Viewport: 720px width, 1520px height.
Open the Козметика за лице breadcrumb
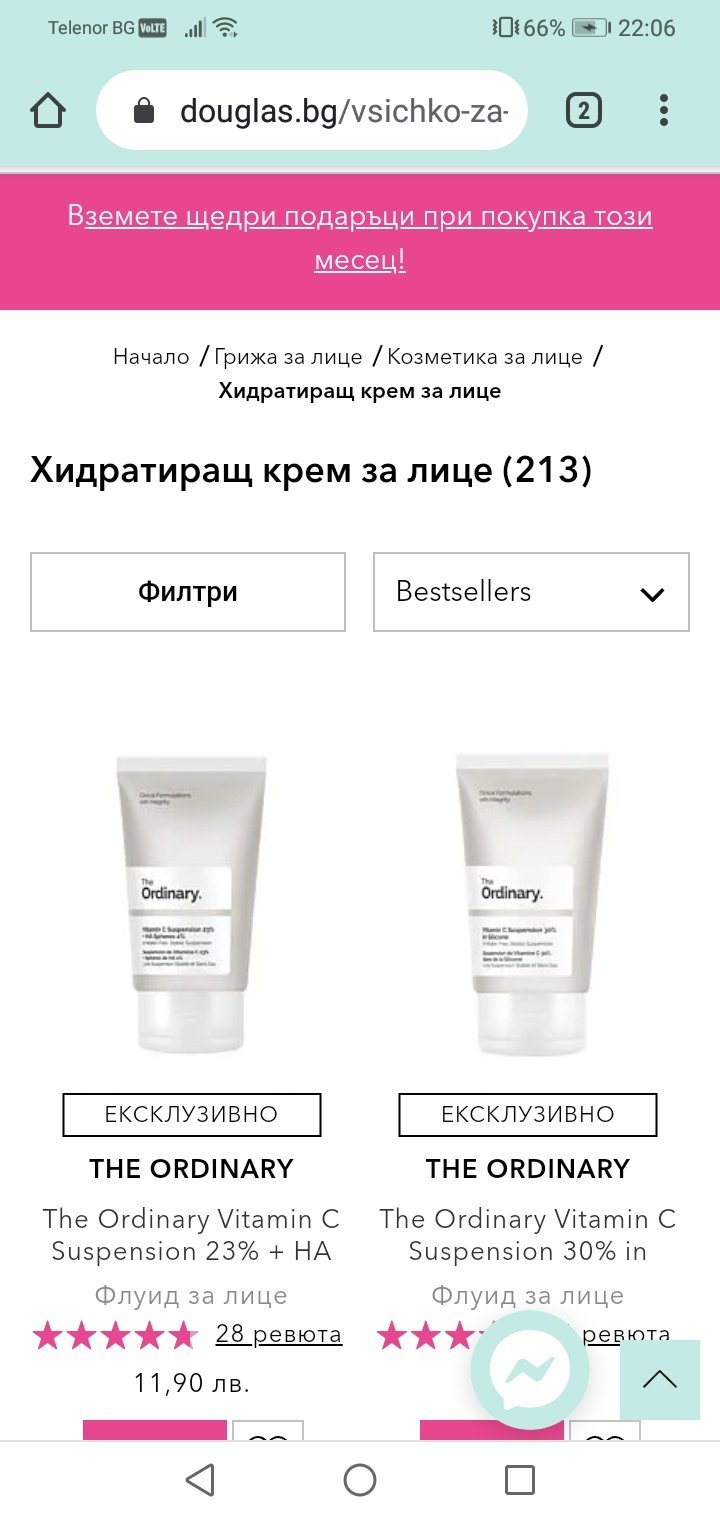coord(485,357)
